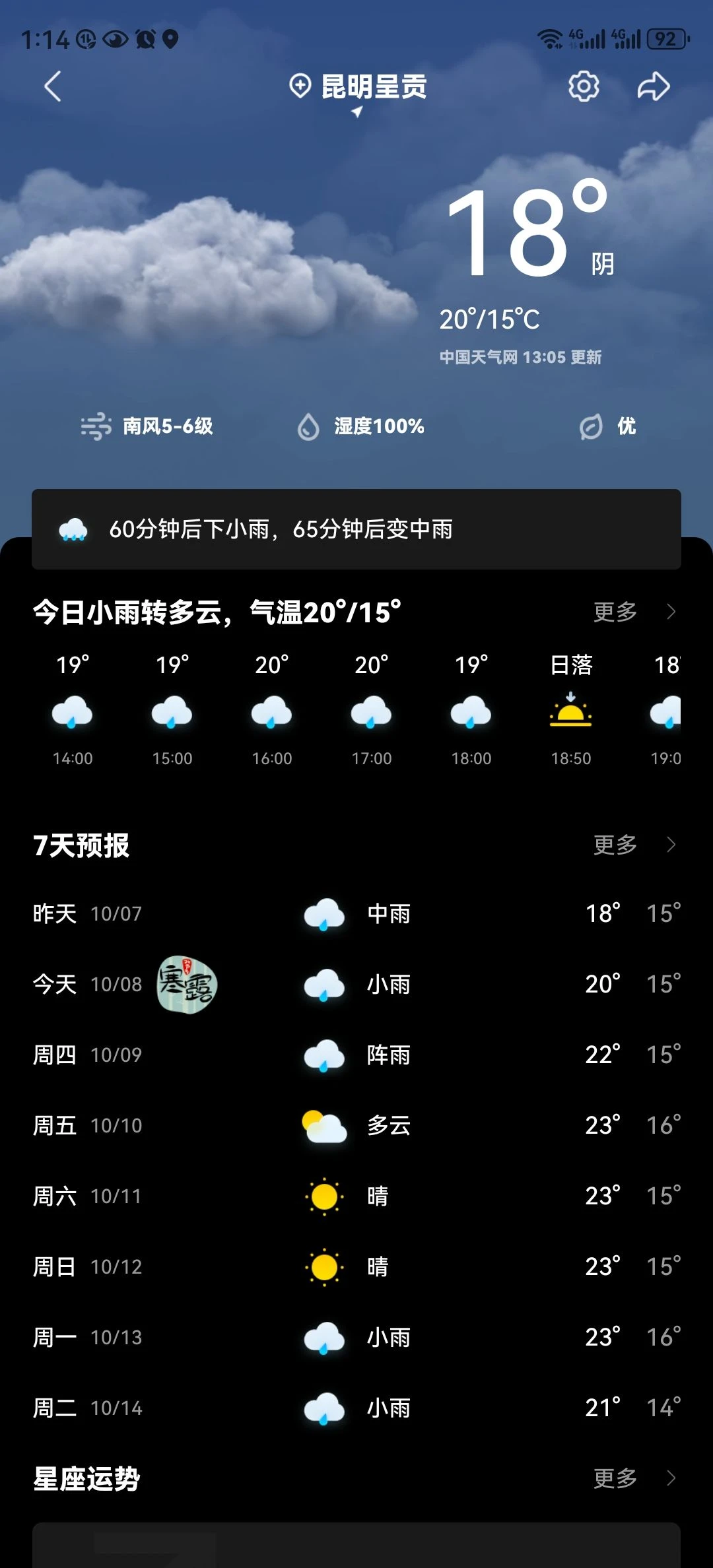
Task: View the 周六 10/11 晴 forecast row
Action: (356, 1196)
